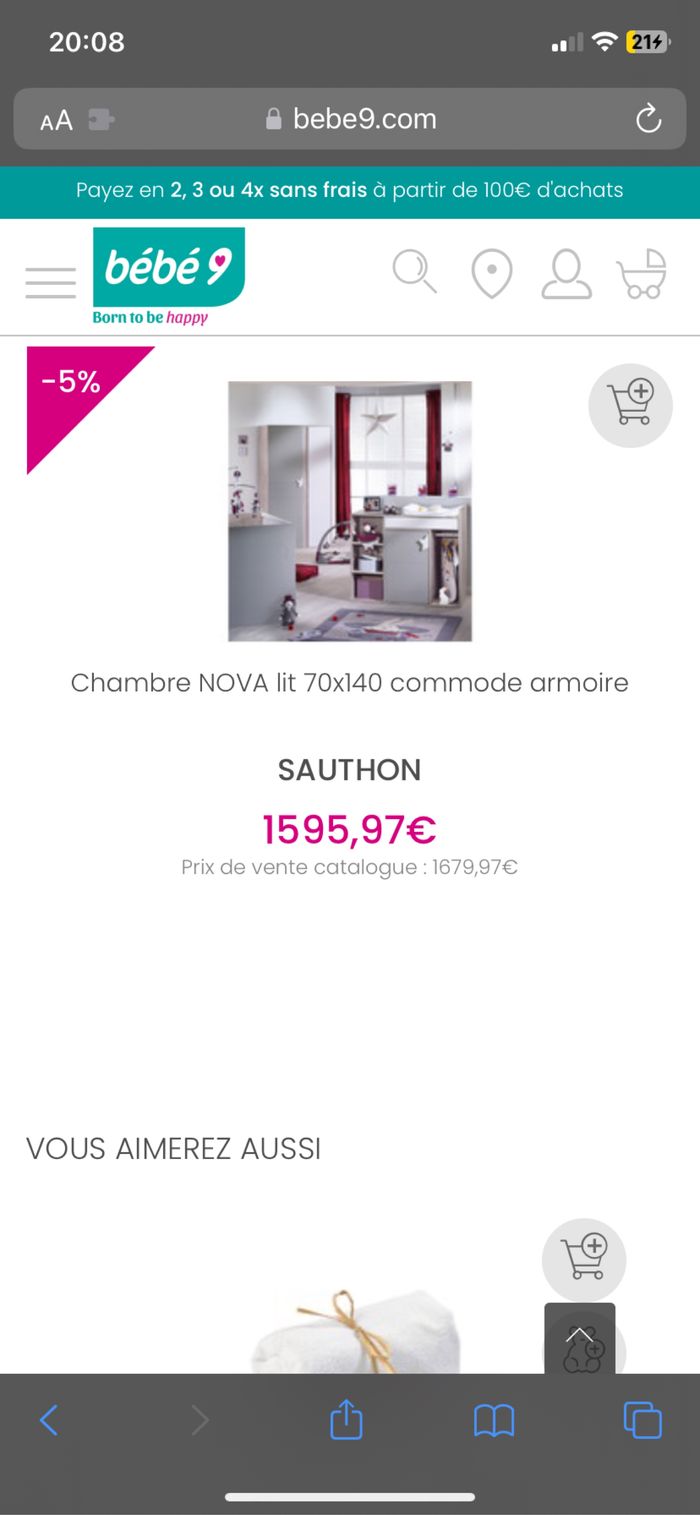
Task: Add Chambre NOVA to cart
Action: tap(630, 404)
